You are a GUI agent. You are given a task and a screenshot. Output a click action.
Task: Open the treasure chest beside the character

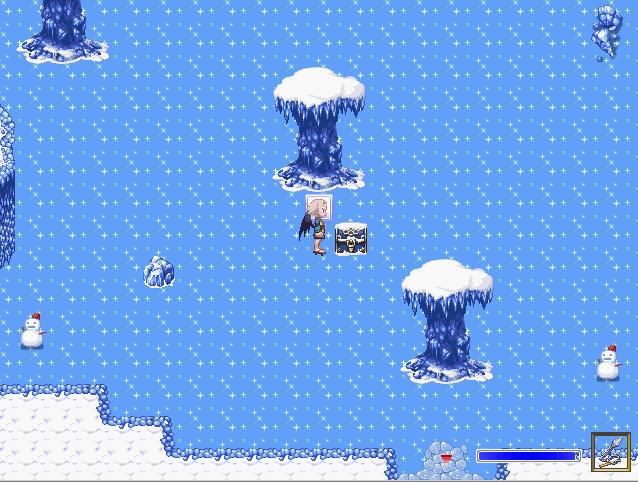point(350,238)
